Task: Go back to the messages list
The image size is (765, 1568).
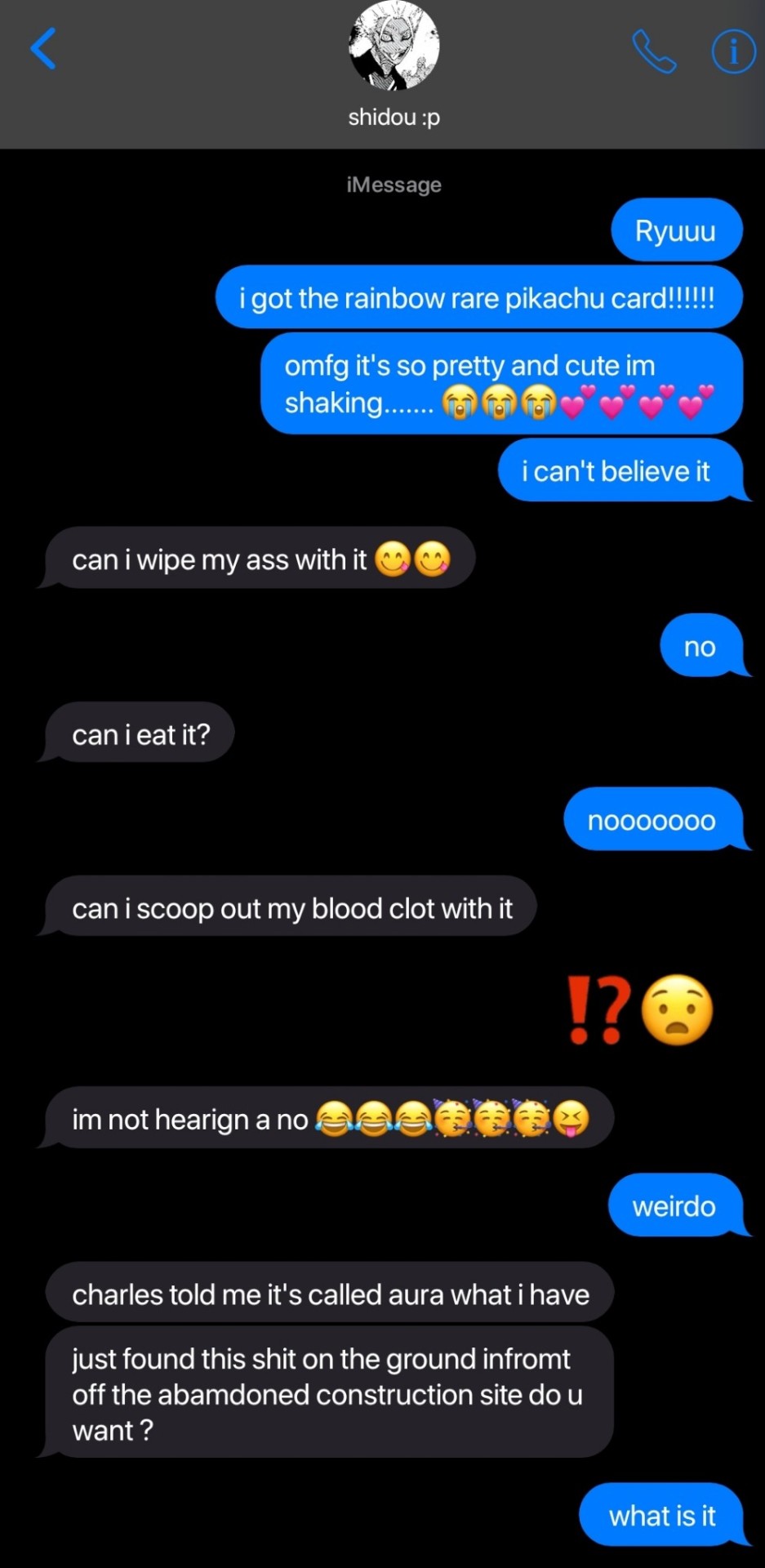Action: coord(43,49)
